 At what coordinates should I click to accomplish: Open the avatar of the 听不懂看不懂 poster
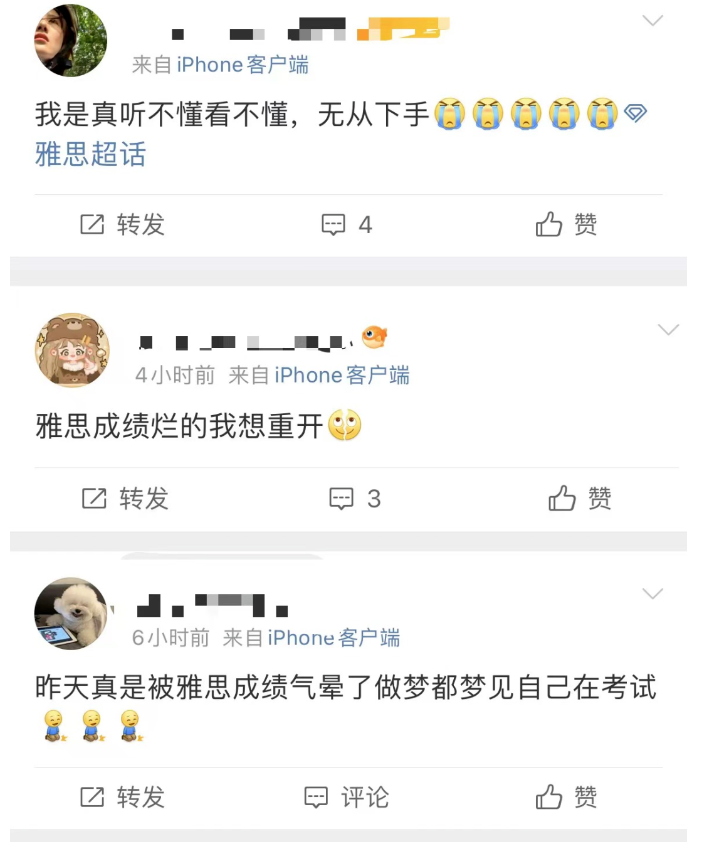(71, 41)
